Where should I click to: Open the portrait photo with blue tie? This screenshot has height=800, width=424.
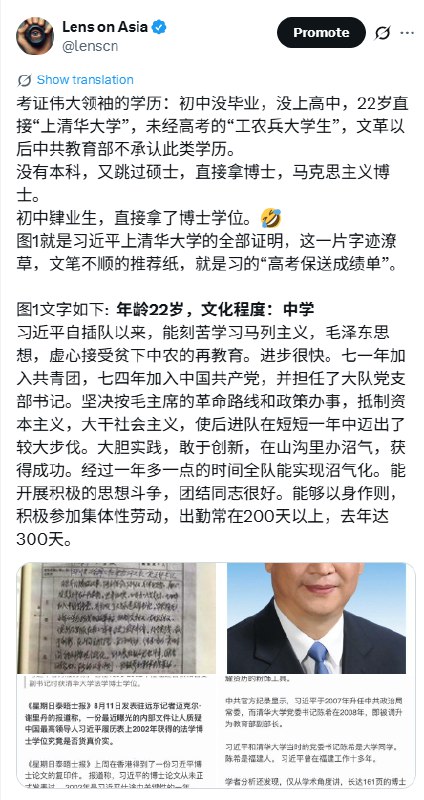[316, 676]
